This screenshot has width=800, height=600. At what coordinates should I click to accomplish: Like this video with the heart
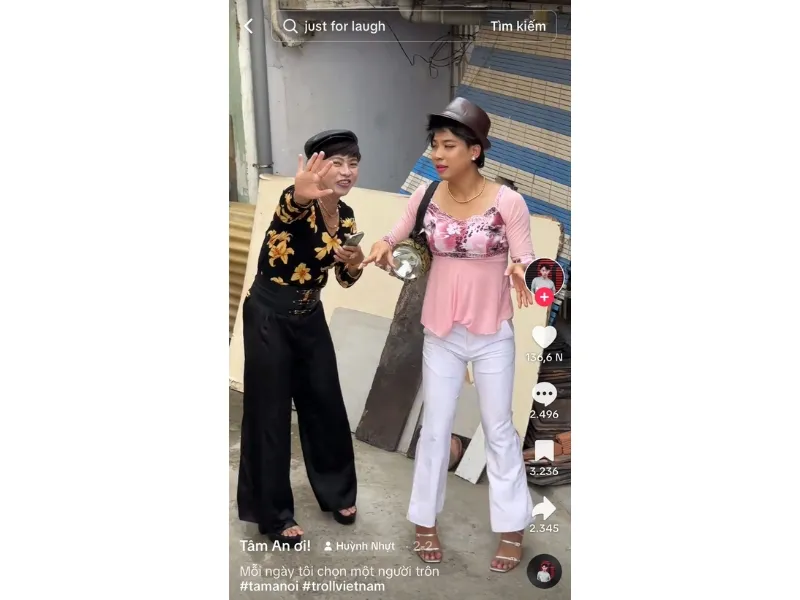coord(544,337)
